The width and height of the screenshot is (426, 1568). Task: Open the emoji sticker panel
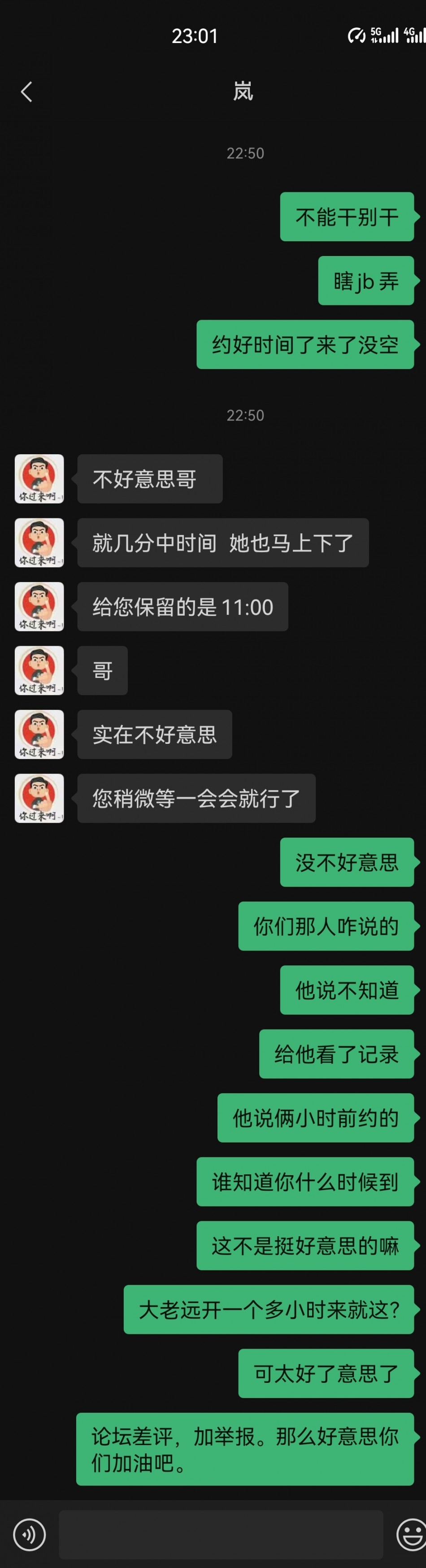tap(411, 1534)
